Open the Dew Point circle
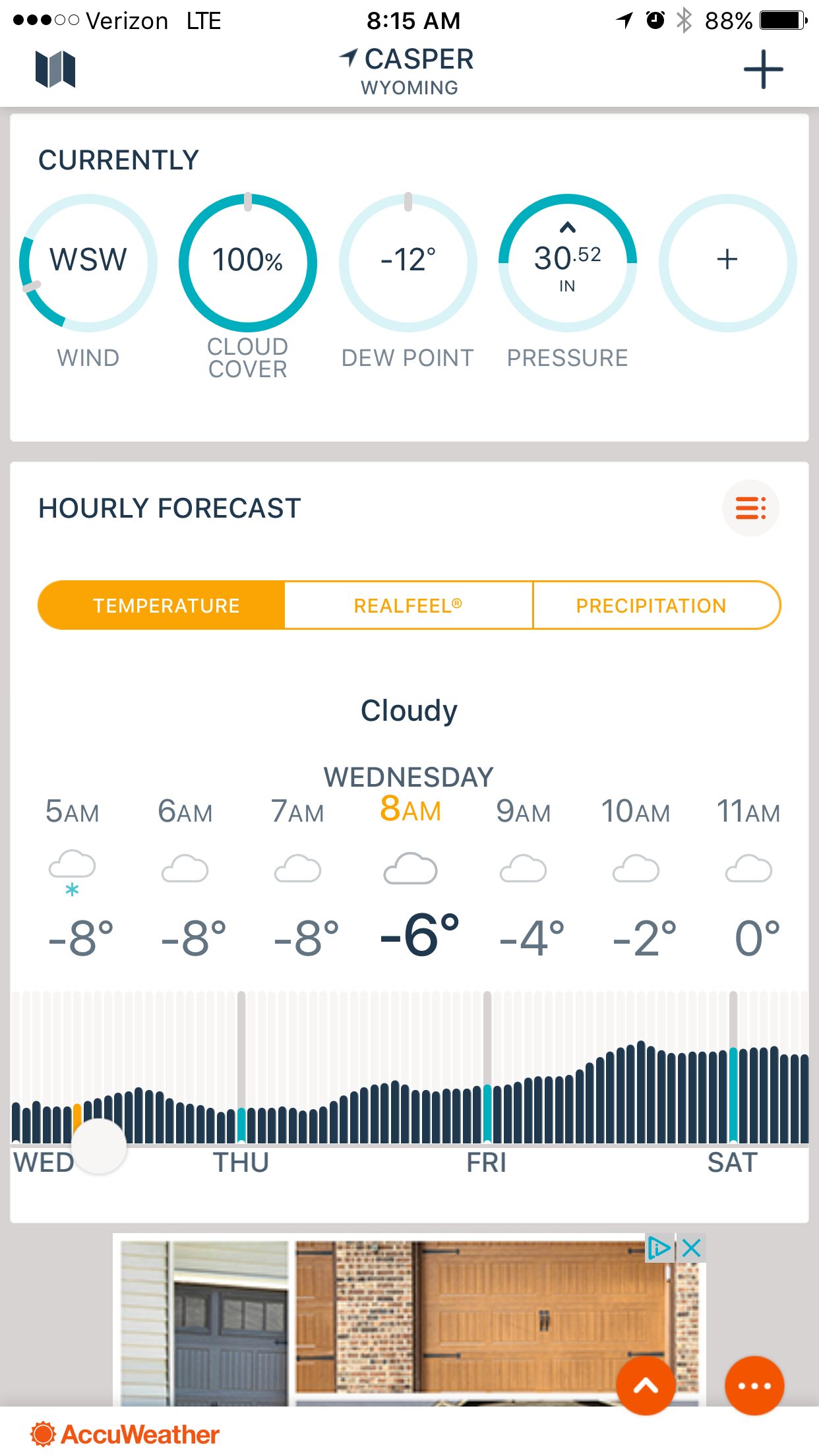 coord(408,262)
